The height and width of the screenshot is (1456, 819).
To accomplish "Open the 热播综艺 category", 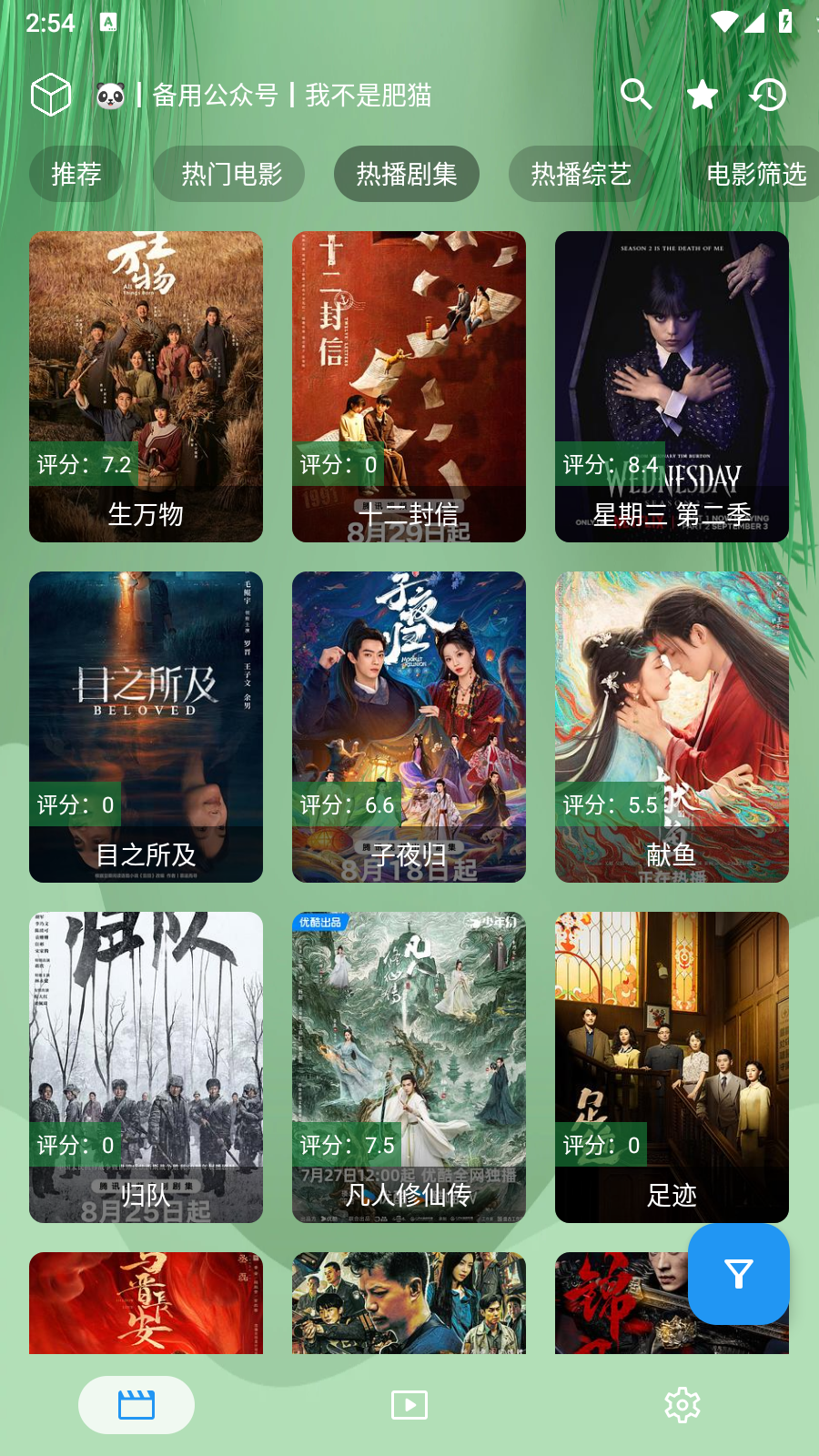I will click(x=580, y=174).
